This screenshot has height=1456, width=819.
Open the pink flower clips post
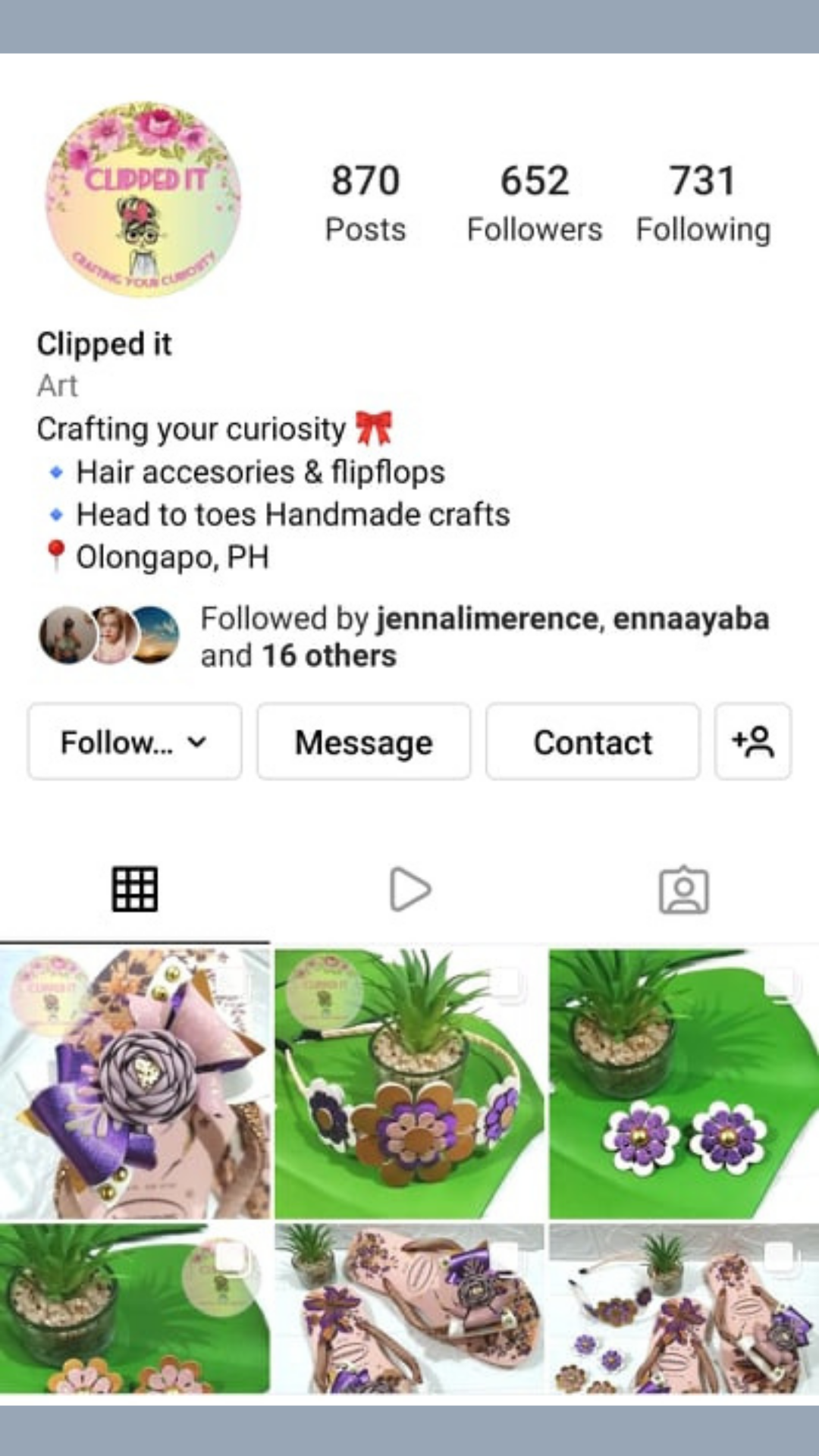tap(135, 1308)
